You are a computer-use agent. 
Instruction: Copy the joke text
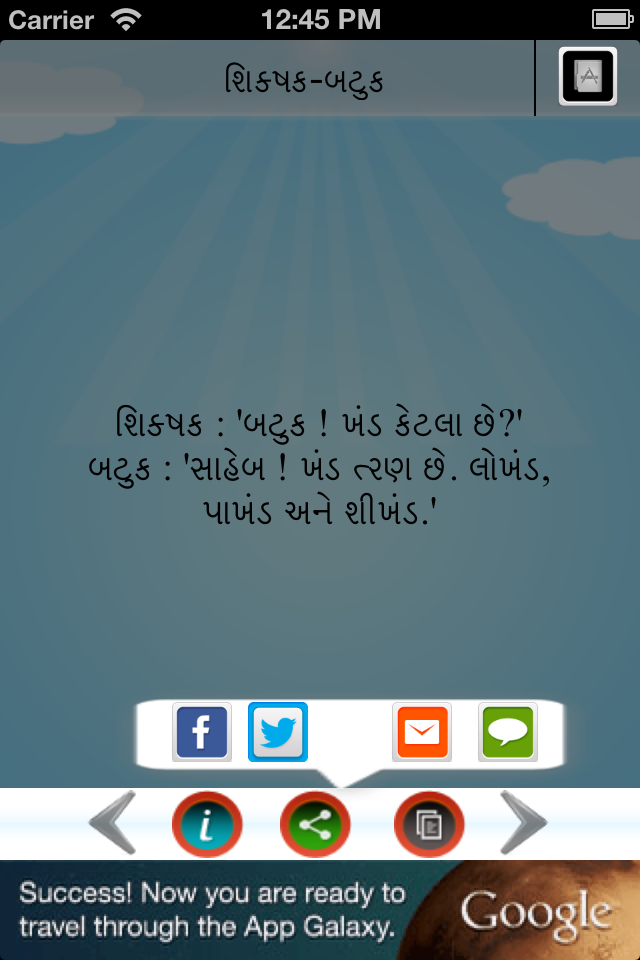[428, 825]
